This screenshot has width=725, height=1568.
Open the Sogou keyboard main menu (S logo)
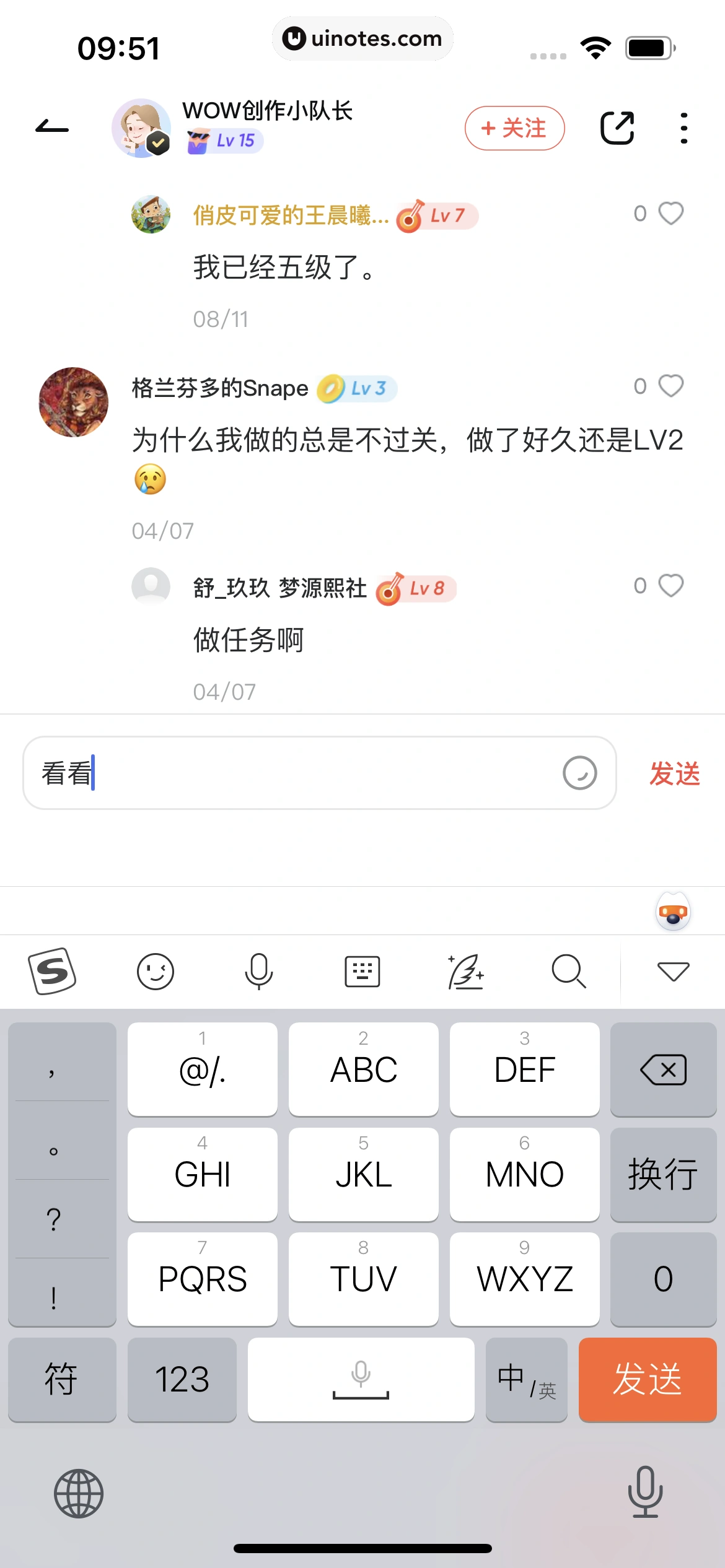52,971
